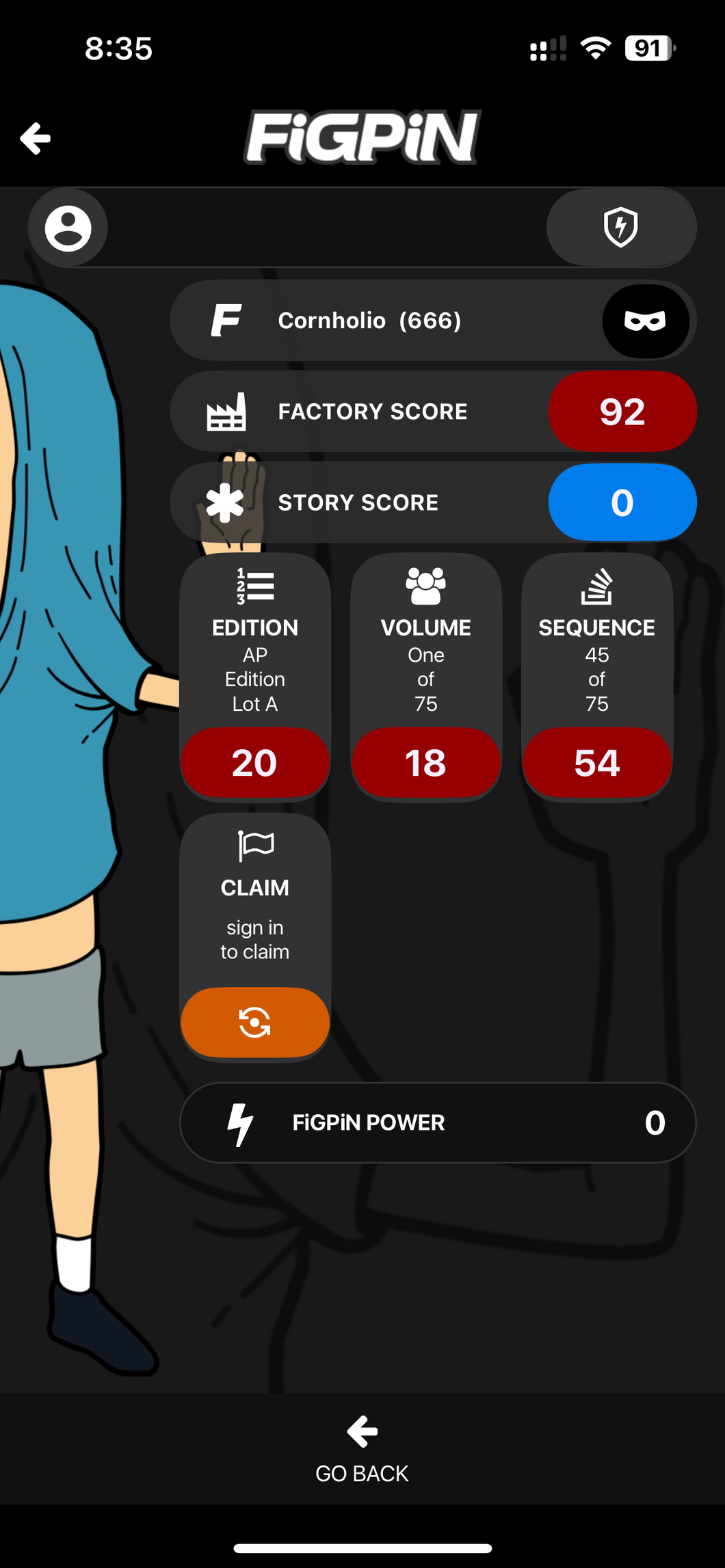Open the FiGPiN Power row
The height and width of the screenshot is (1568, 725).
pos(438,1122)
